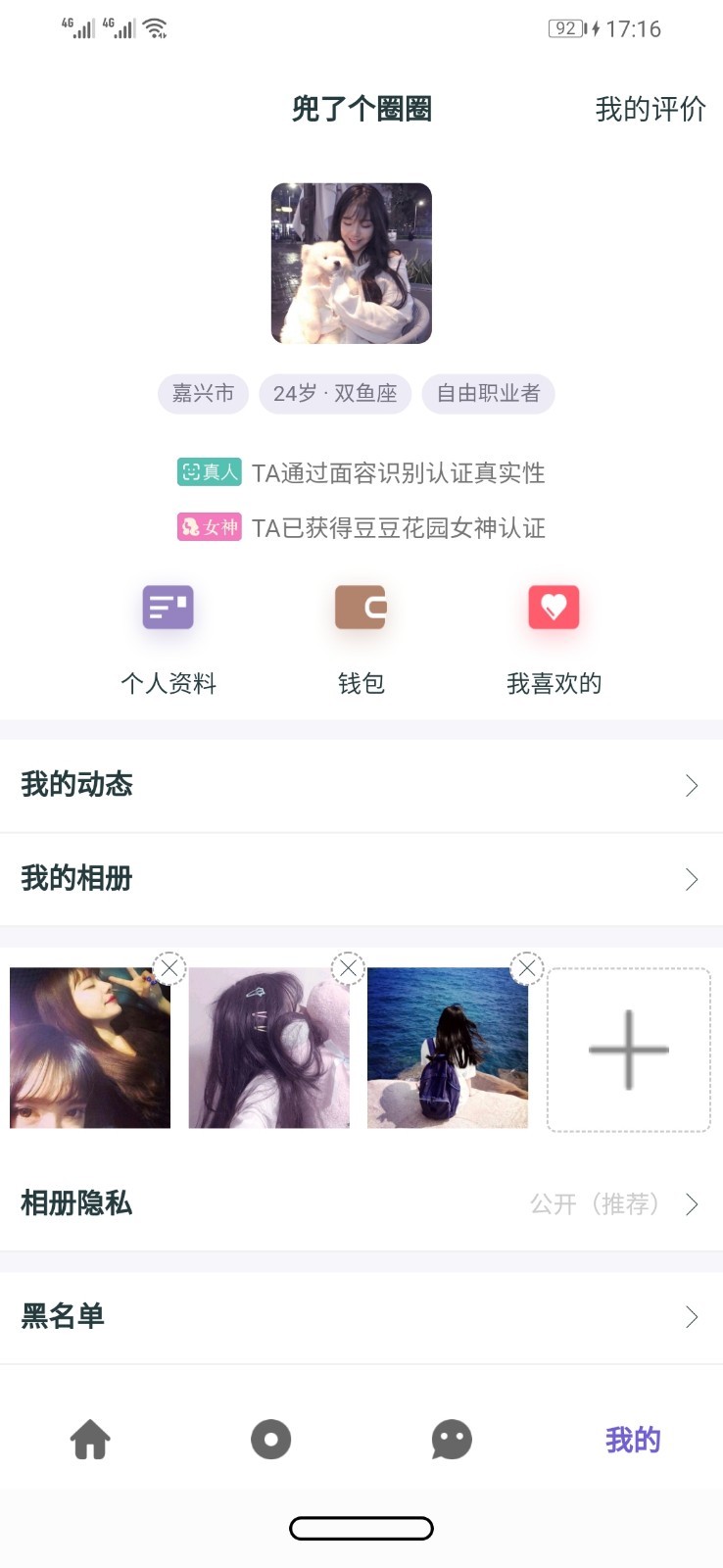Viewport: 723px width, 1568px height.
Task: Tap the plus tile to add a photo
Action: point(627,1049)
